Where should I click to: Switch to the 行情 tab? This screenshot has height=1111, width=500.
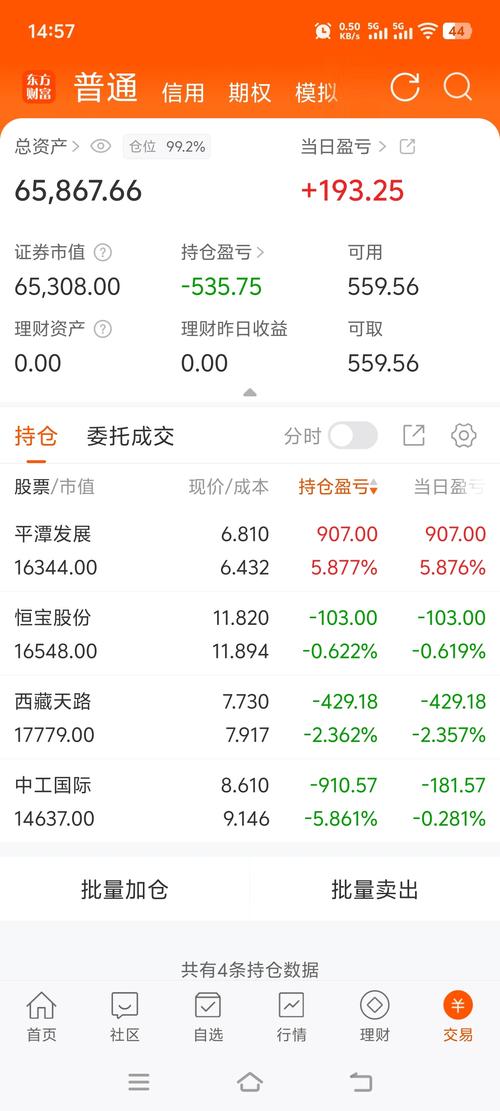click(291, 1017)
